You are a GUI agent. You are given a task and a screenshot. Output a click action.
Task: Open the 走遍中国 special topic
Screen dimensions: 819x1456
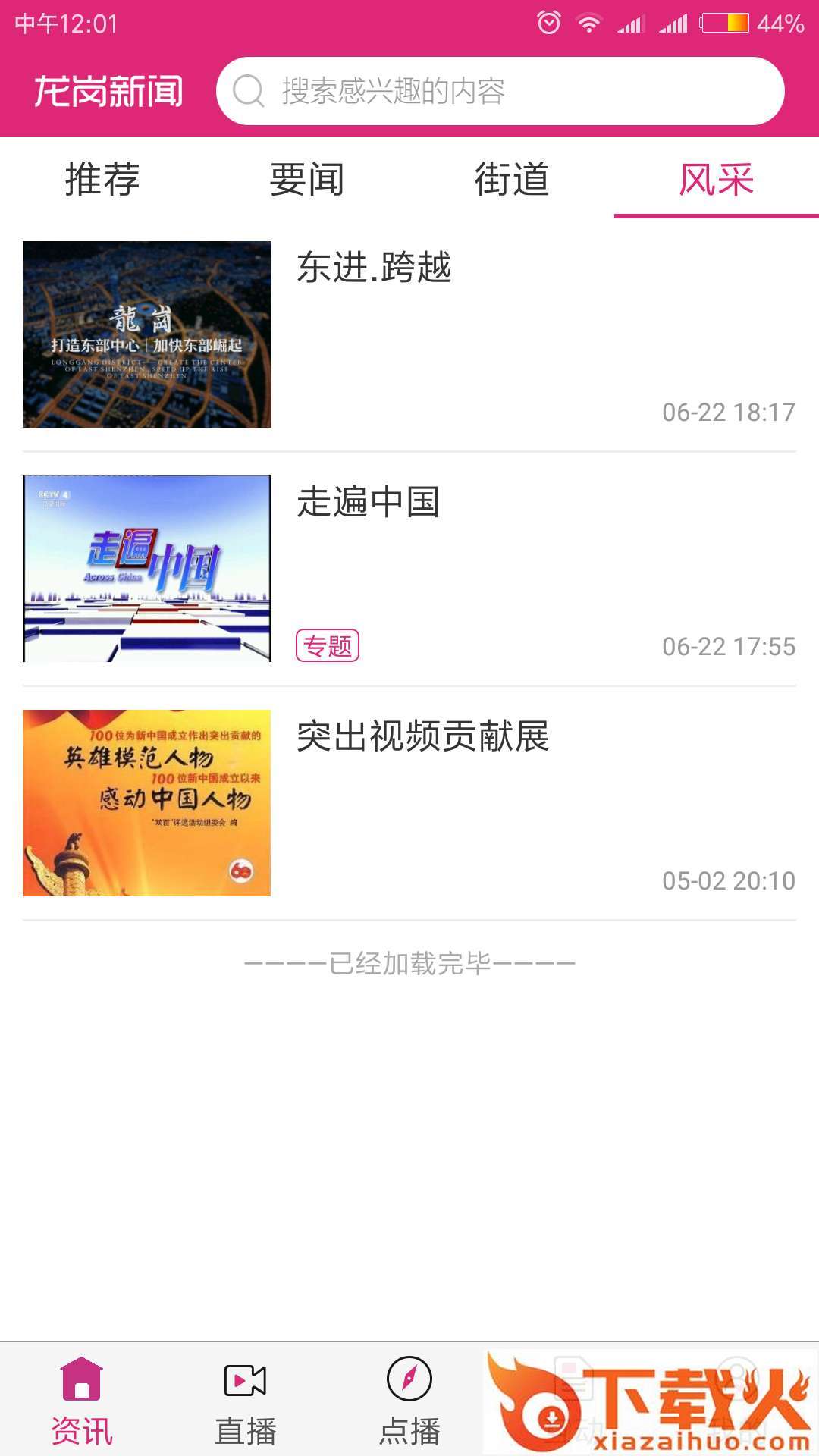point(409,569)
